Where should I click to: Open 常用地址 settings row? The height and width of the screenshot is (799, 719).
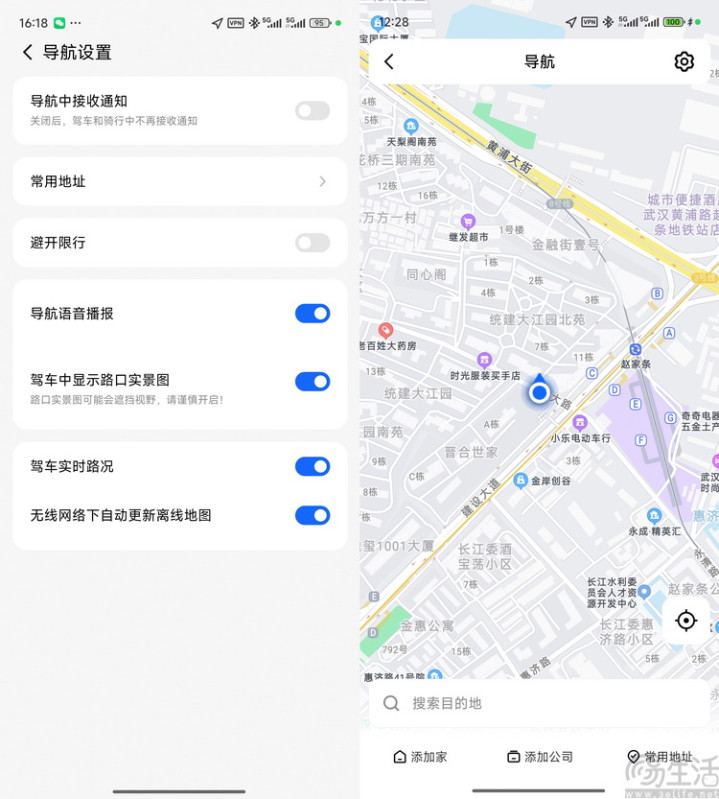[x=180, y=181]
